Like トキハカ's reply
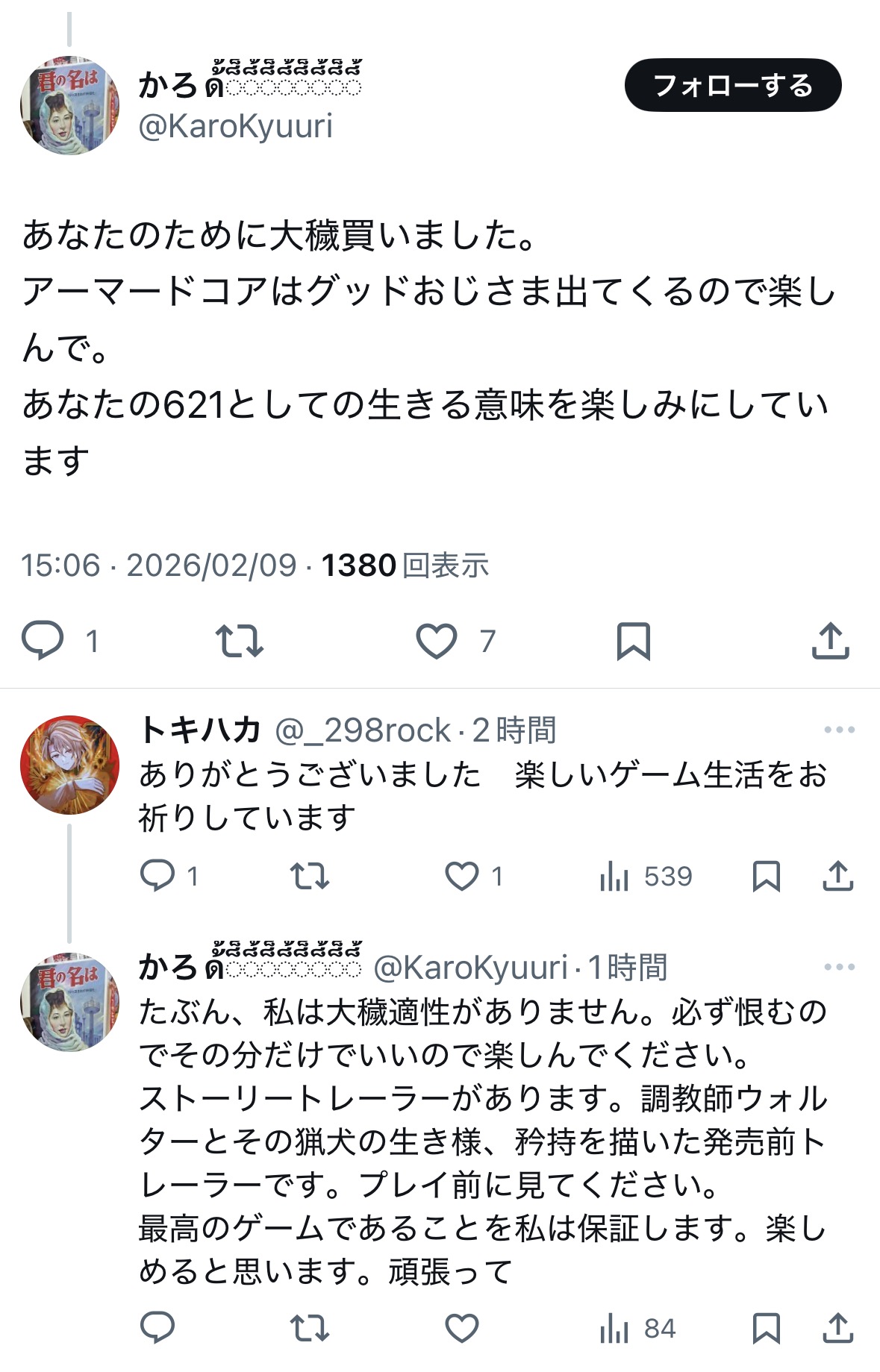The height and width of the screenshot is (1372, 880). click(461, 875)
